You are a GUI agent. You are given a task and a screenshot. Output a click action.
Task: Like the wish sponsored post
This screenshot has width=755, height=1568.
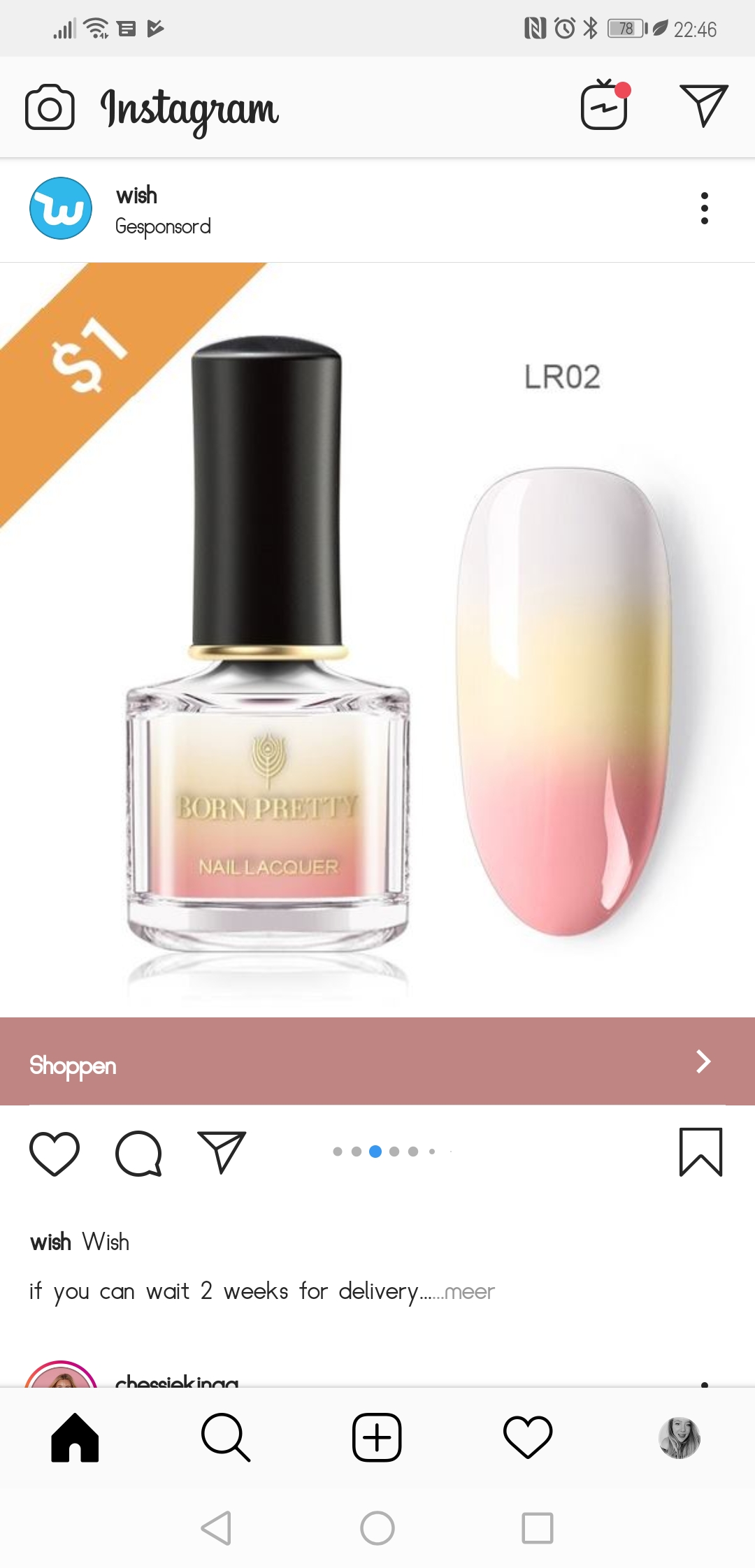tap(55, 1153)
